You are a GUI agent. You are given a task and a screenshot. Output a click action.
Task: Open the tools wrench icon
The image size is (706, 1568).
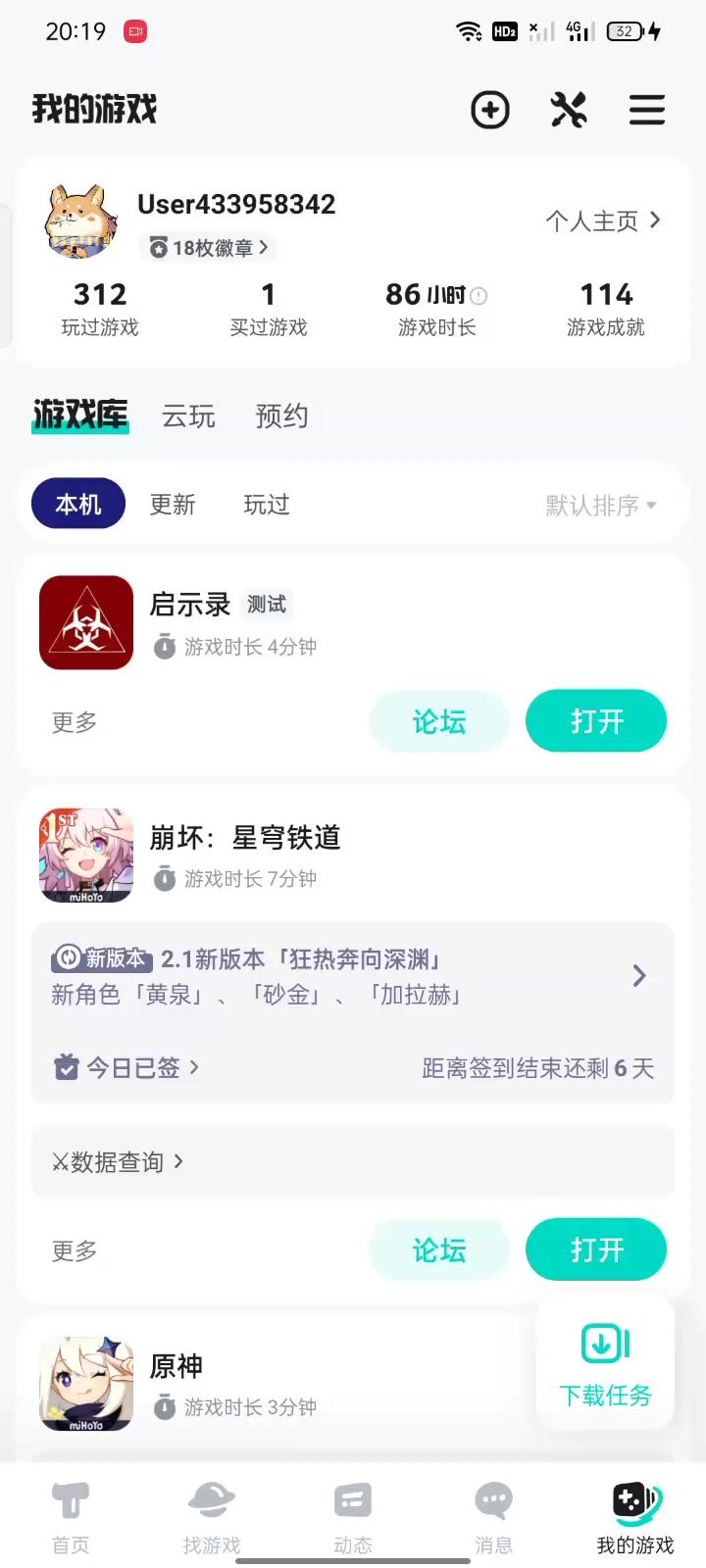pos(569,110)
